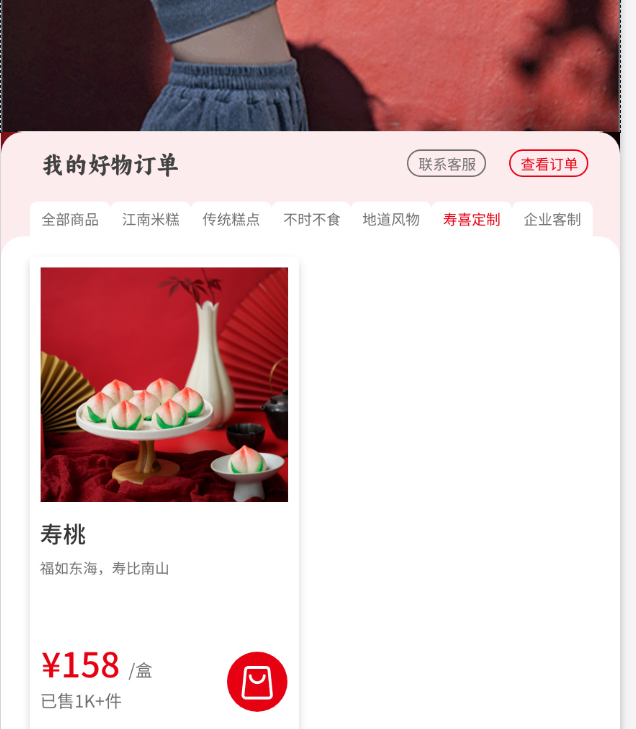The image size is (636, 729).
Task: Switch to the 全部商品 tab
Action: coord(70,220)
